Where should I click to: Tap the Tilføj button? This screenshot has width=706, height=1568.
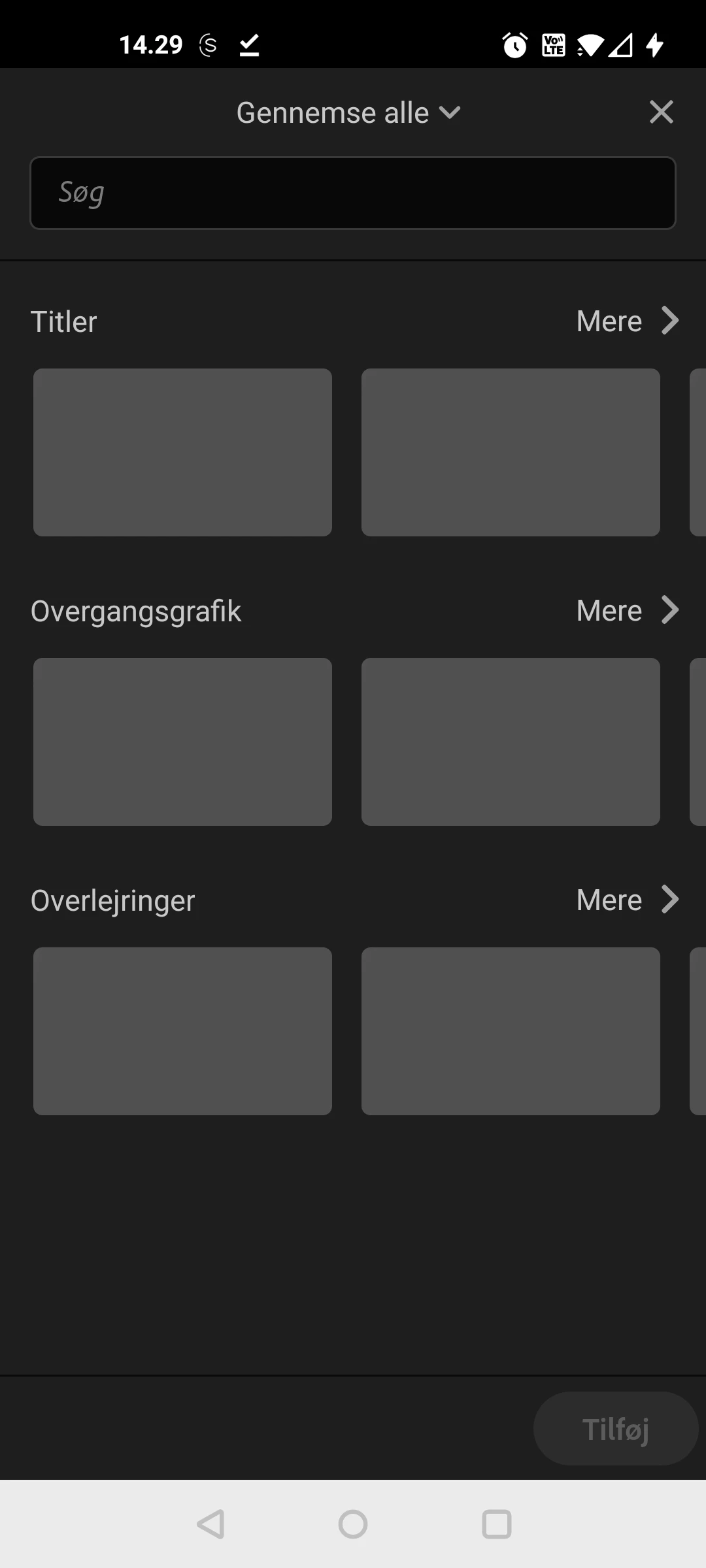click(x=615, y=1429)
